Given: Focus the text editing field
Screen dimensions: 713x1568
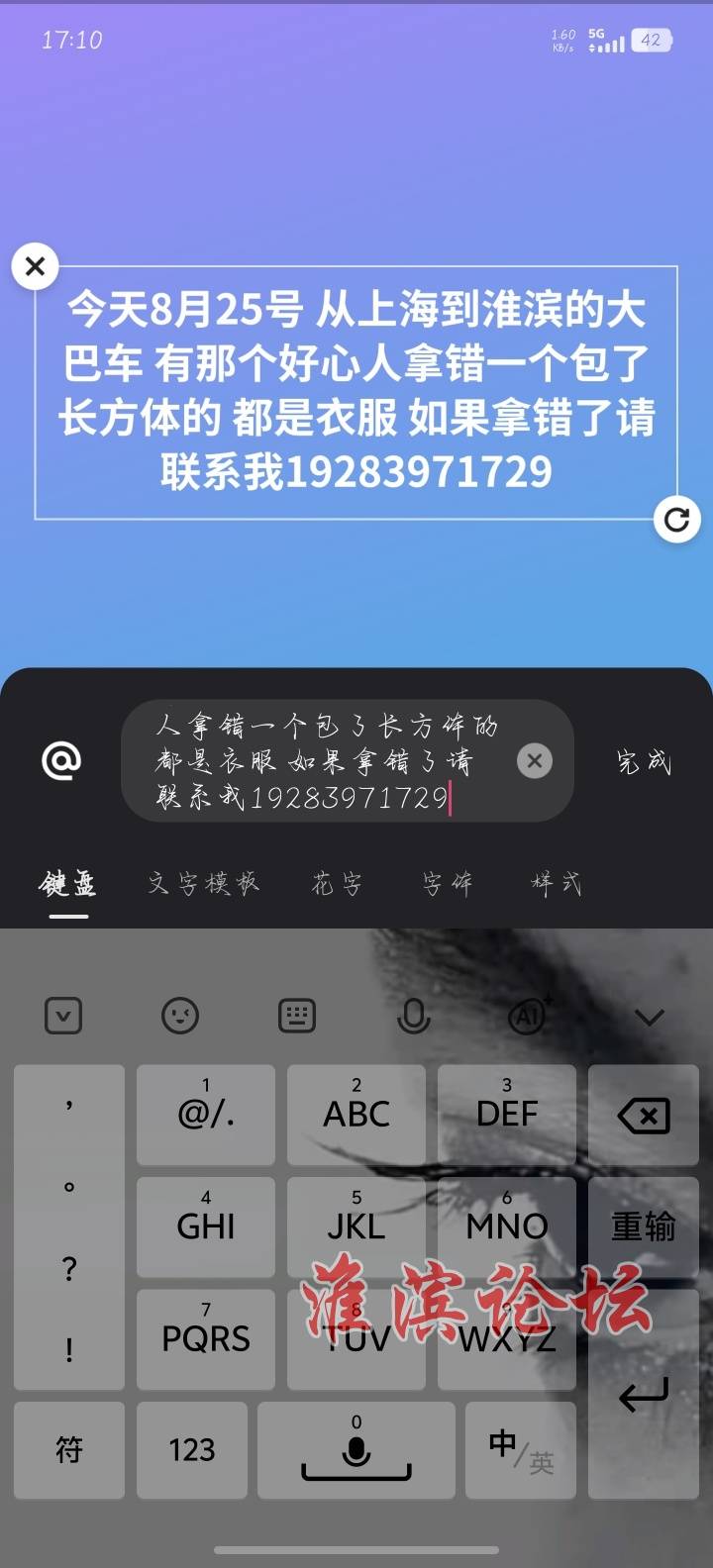Looking at the screenshot, I should click(327, 760).
